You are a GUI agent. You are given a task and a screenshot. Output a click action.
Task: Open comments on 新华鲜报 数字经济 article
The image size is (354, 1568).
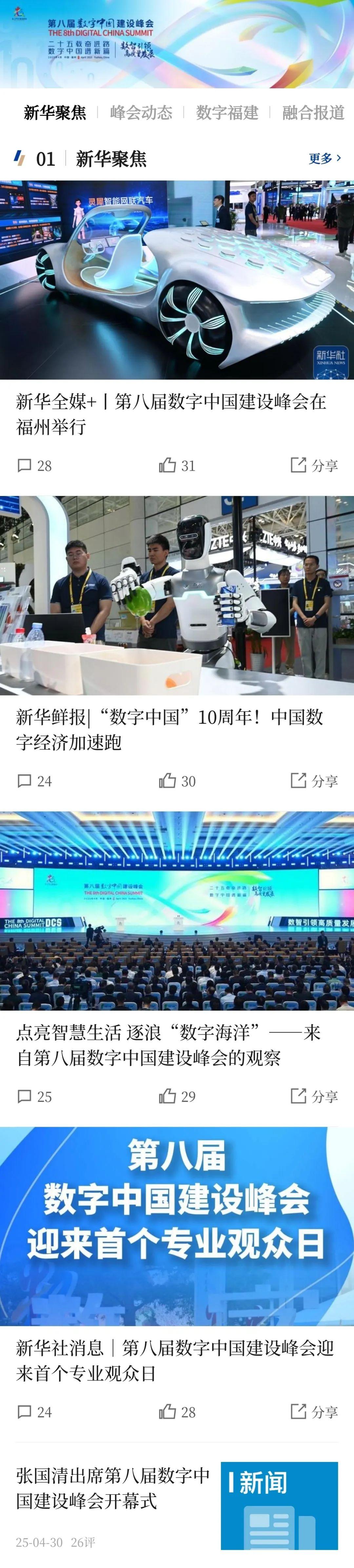coord(34,781)
